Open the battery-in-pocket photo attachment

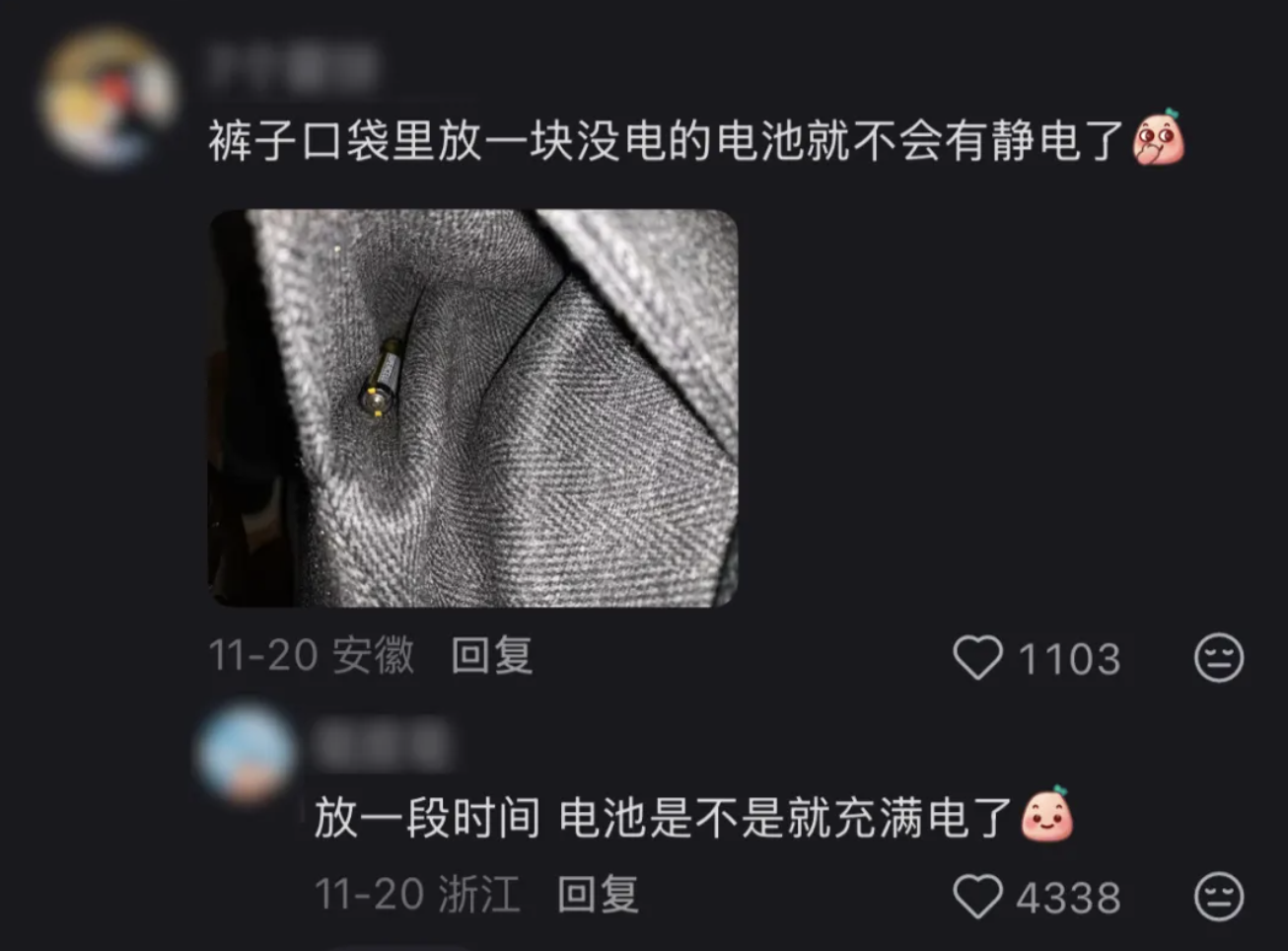click(x=473, y=408)
